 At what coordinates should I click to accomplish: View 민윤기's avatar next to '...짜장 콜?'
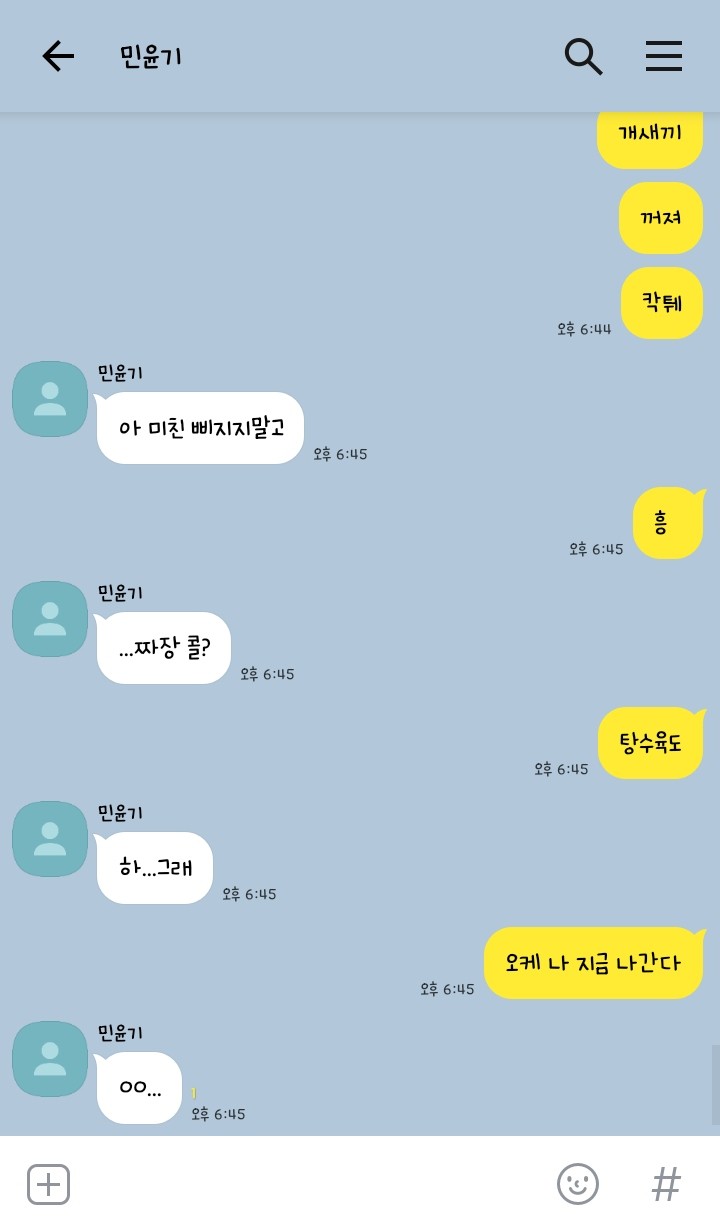50,619
